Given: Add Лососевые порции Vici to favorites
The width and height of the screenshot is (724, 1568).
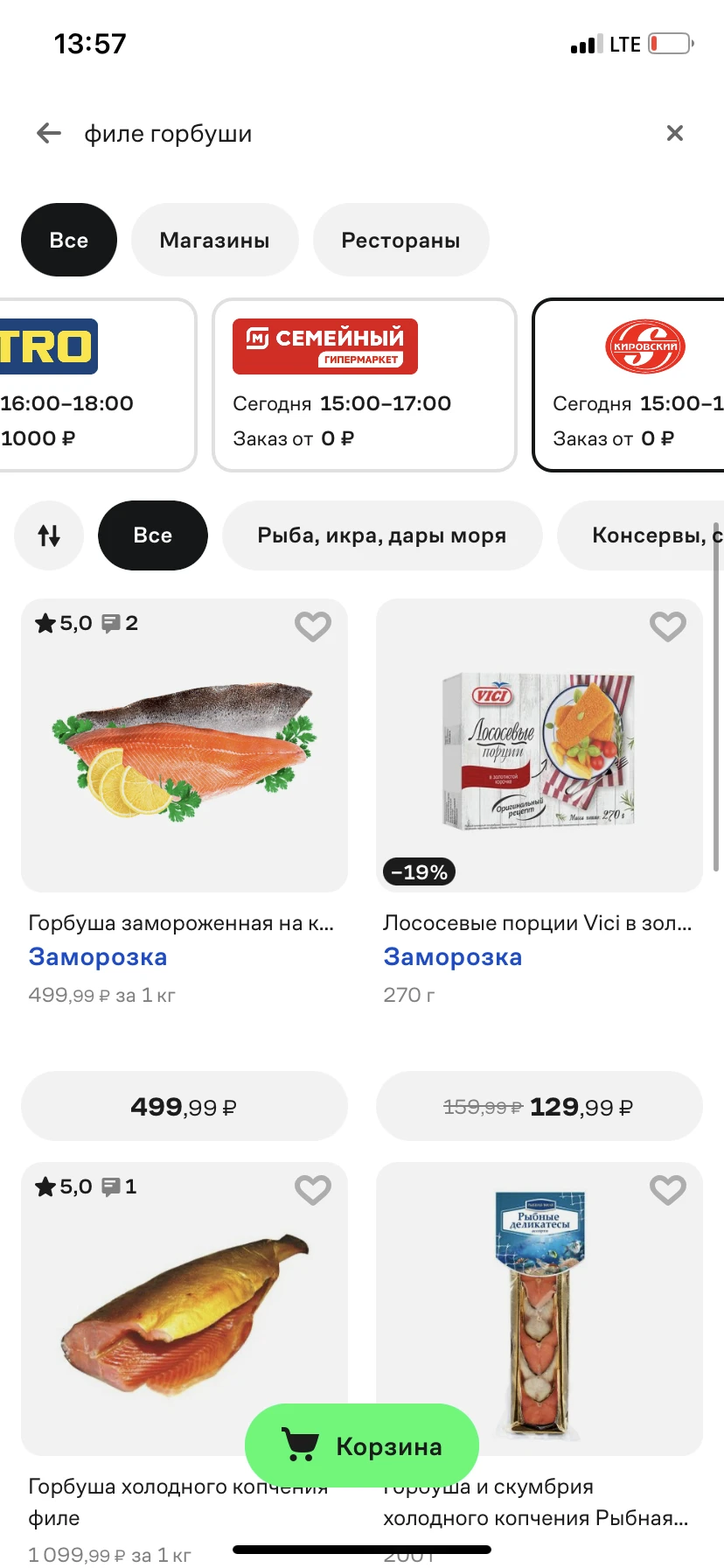Looking at the screenshot, I should coord(667,626).
